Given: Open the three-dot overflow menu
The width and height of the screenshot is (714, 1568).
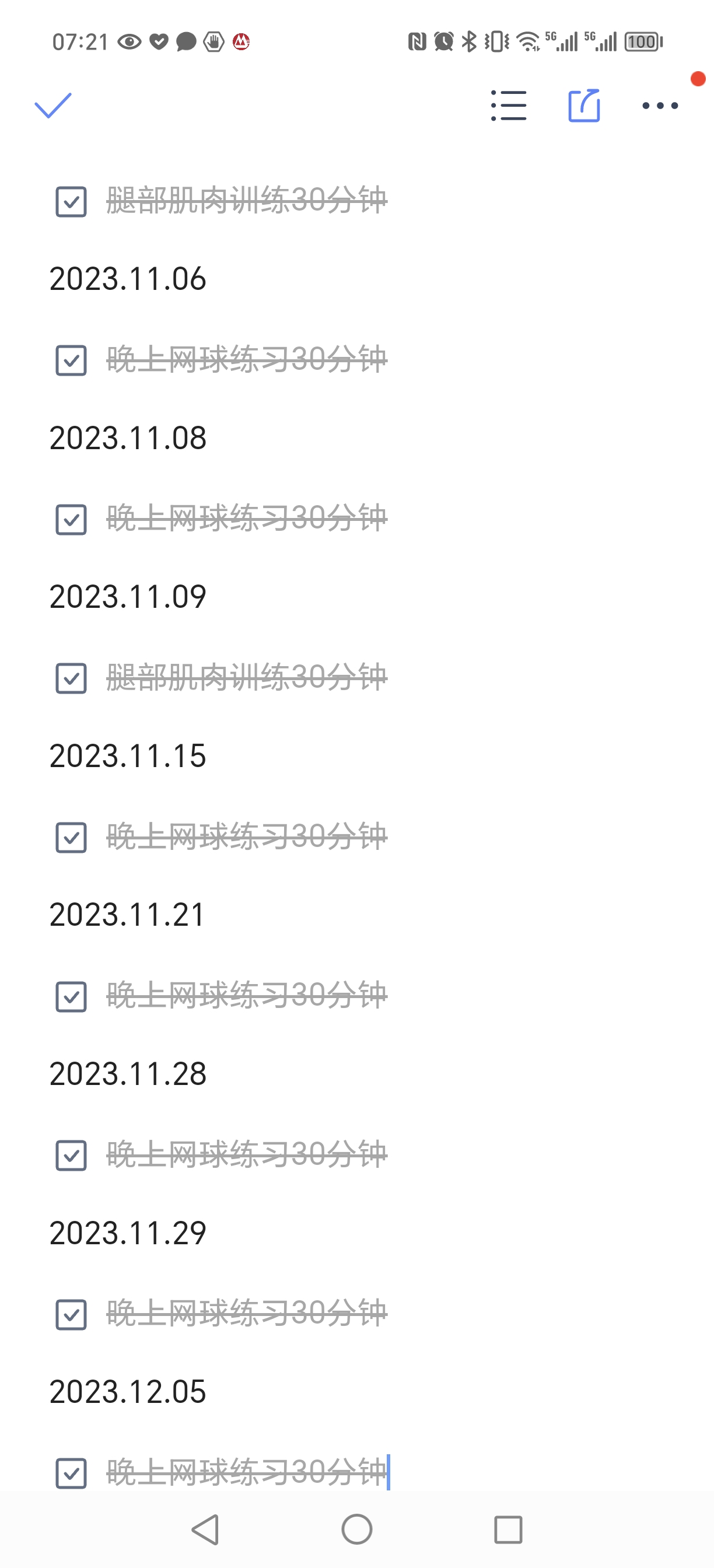Looking at the screenshot, I should point(660,106).
